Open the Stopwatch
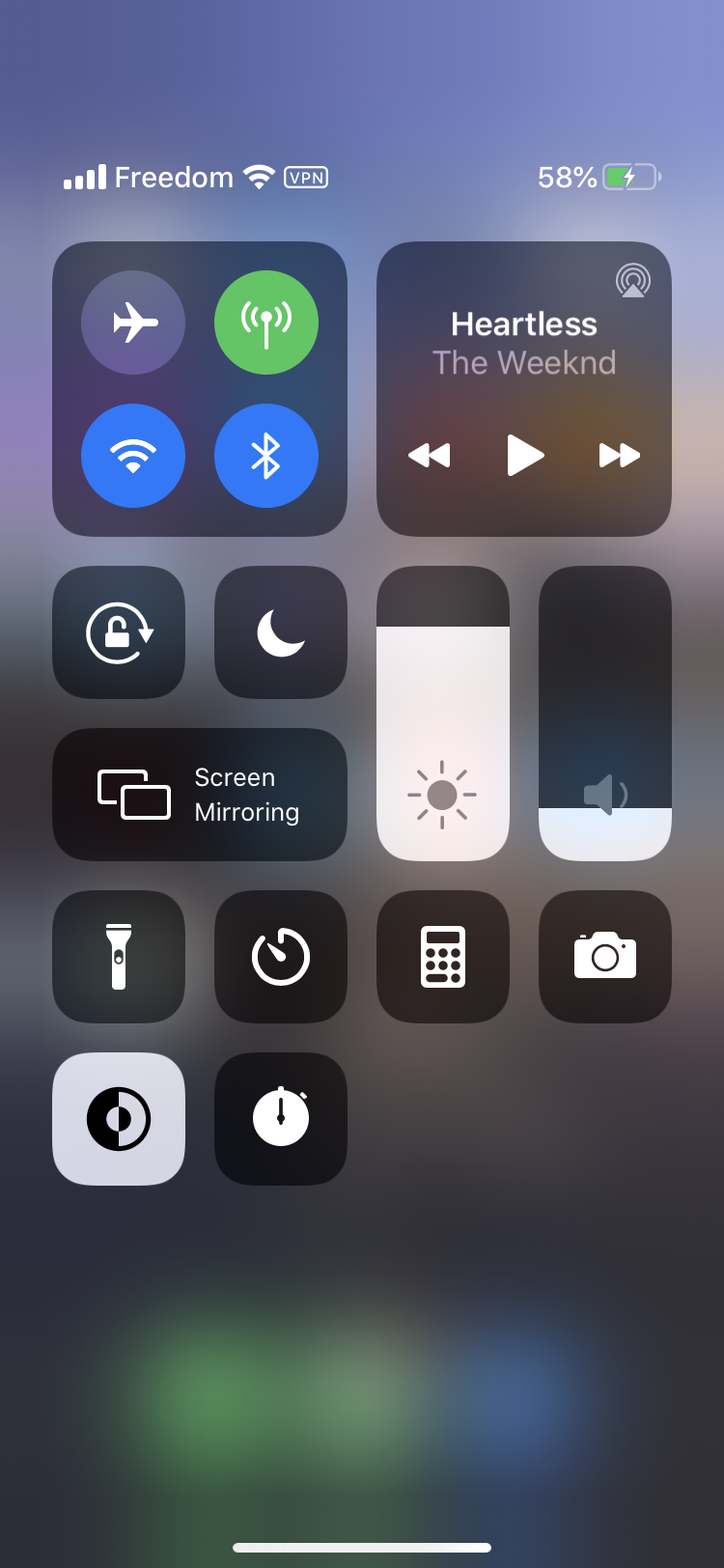 281,1119
